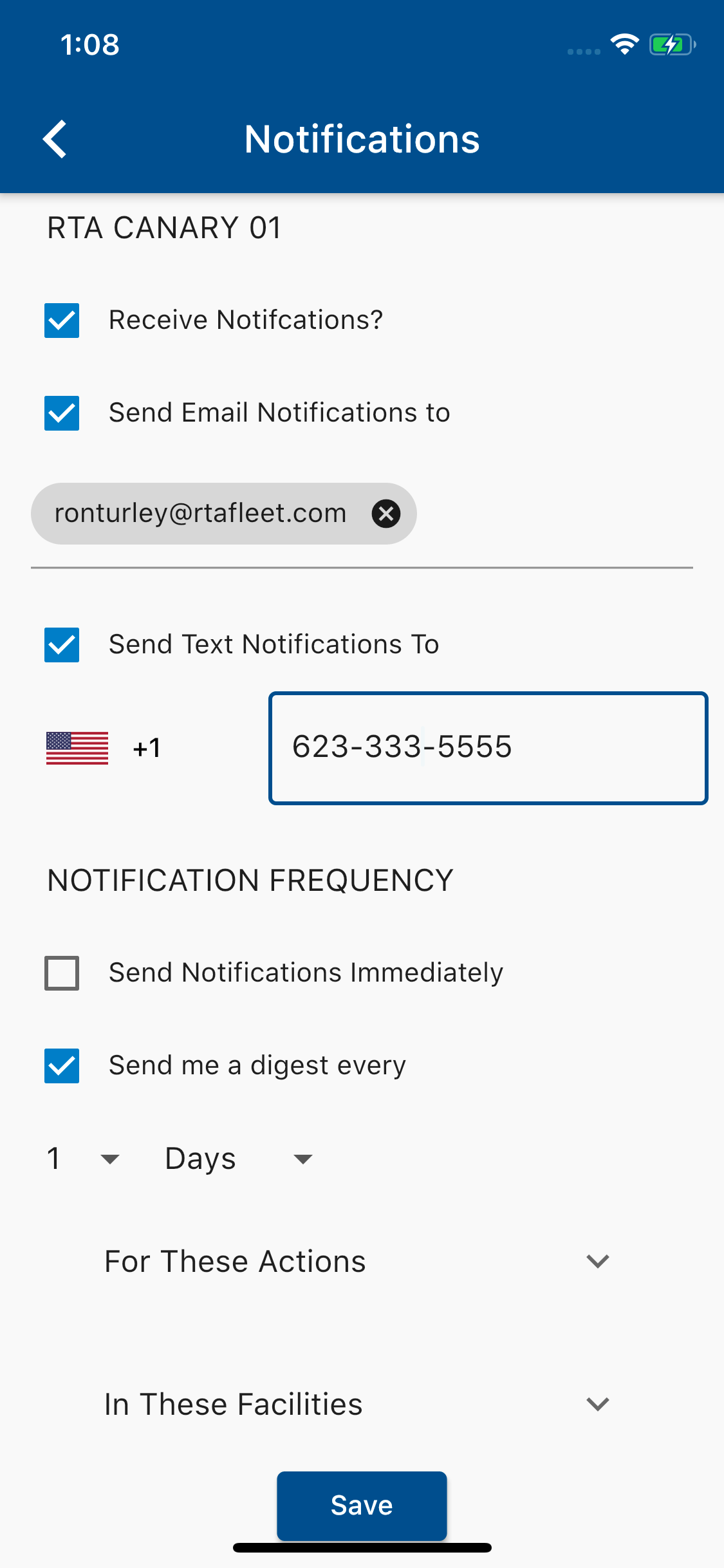Open the digest interval number dropdown

(82, 1159)
